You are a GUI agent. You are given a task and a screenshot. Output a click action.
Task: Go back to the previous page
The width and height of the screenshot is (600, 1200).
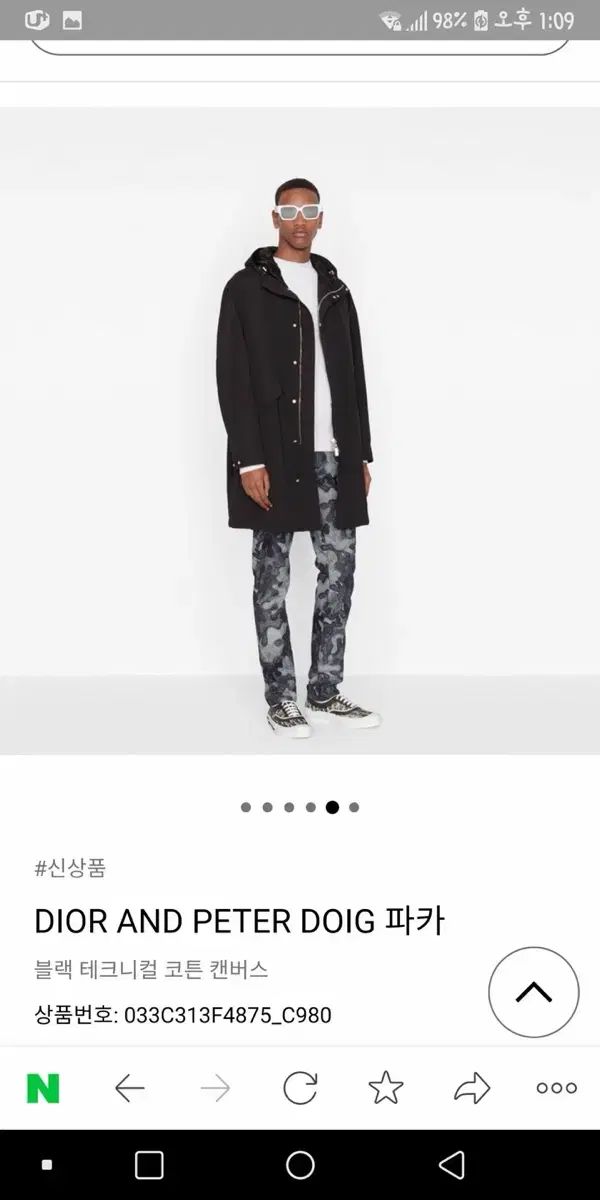pos(130,1088)
